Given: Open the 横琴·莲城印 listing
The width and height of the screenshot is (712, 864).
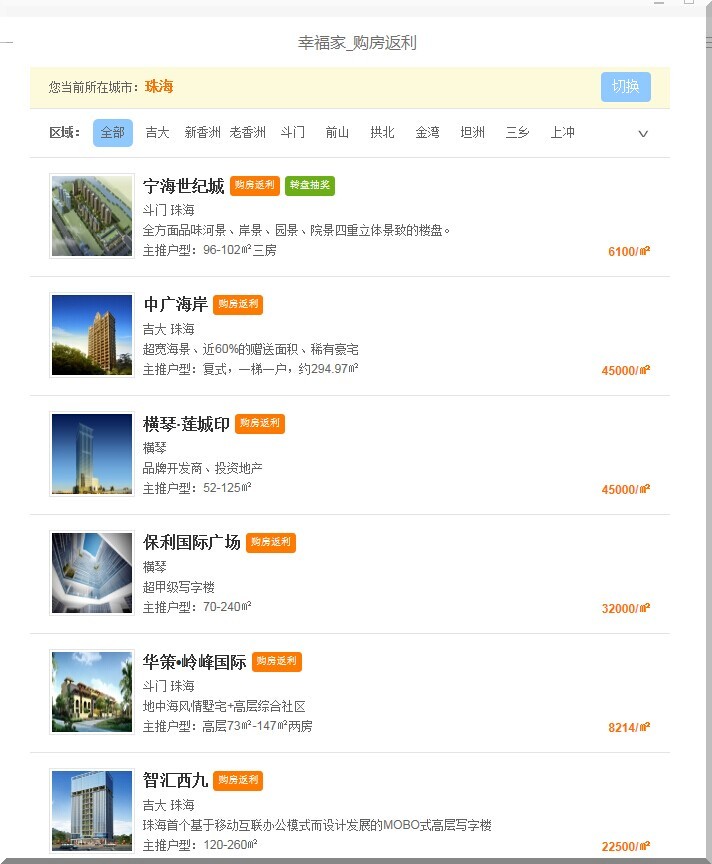Looking at the screenshot, I should point(186,425).
